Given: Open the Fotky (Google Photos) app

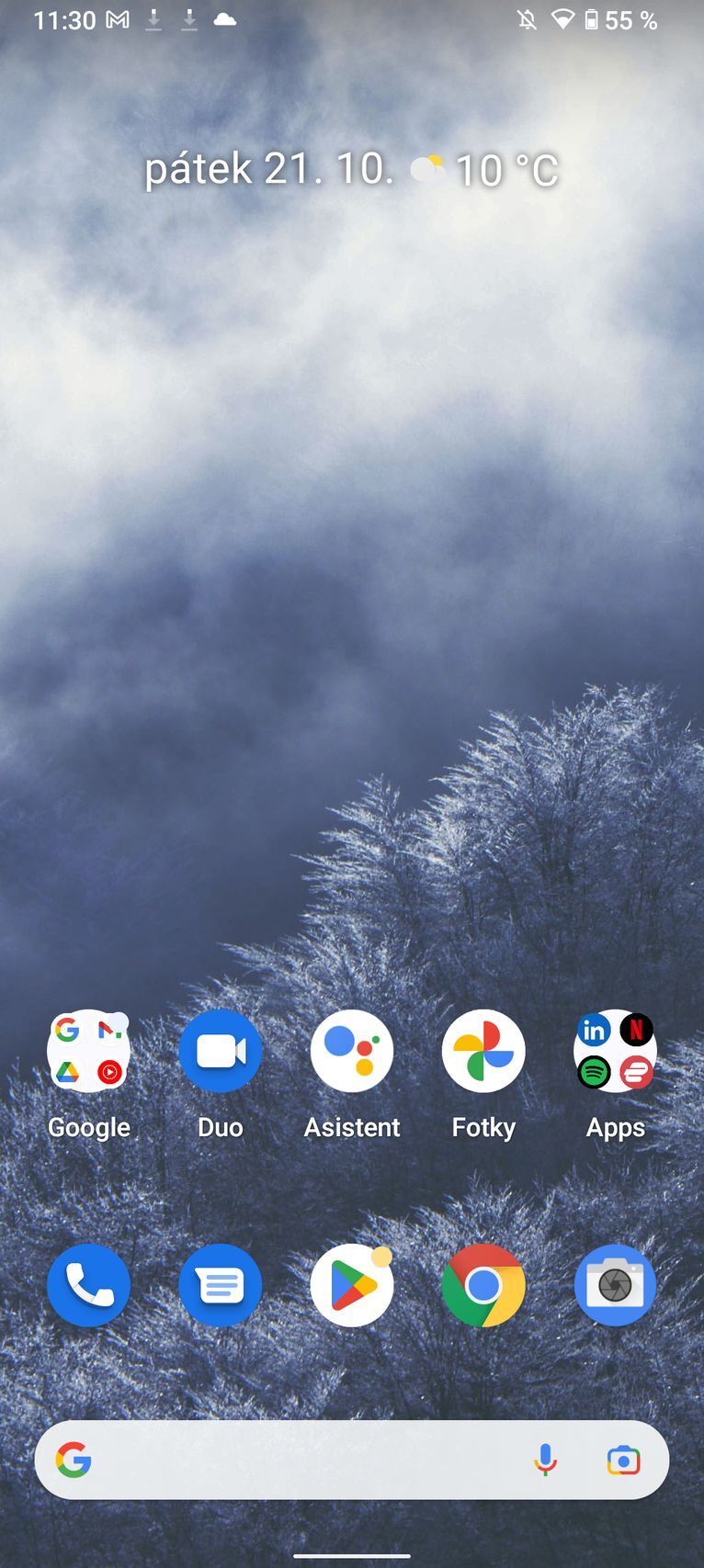Looking at the screenshot, I should tap(483, 1051).
